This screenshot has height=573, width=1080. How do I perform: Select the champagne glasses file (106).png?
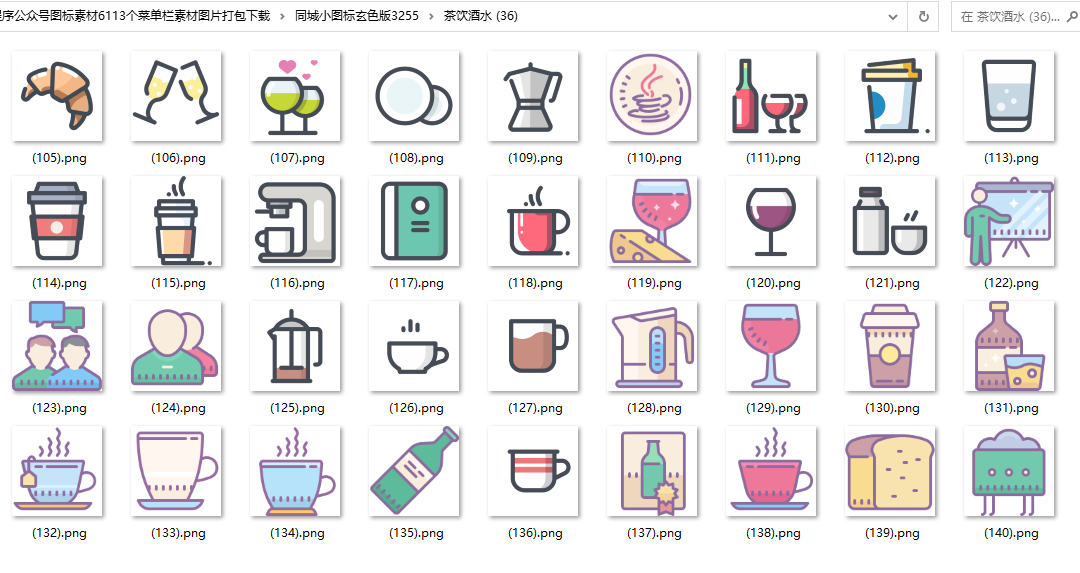(x=176, y=96)
